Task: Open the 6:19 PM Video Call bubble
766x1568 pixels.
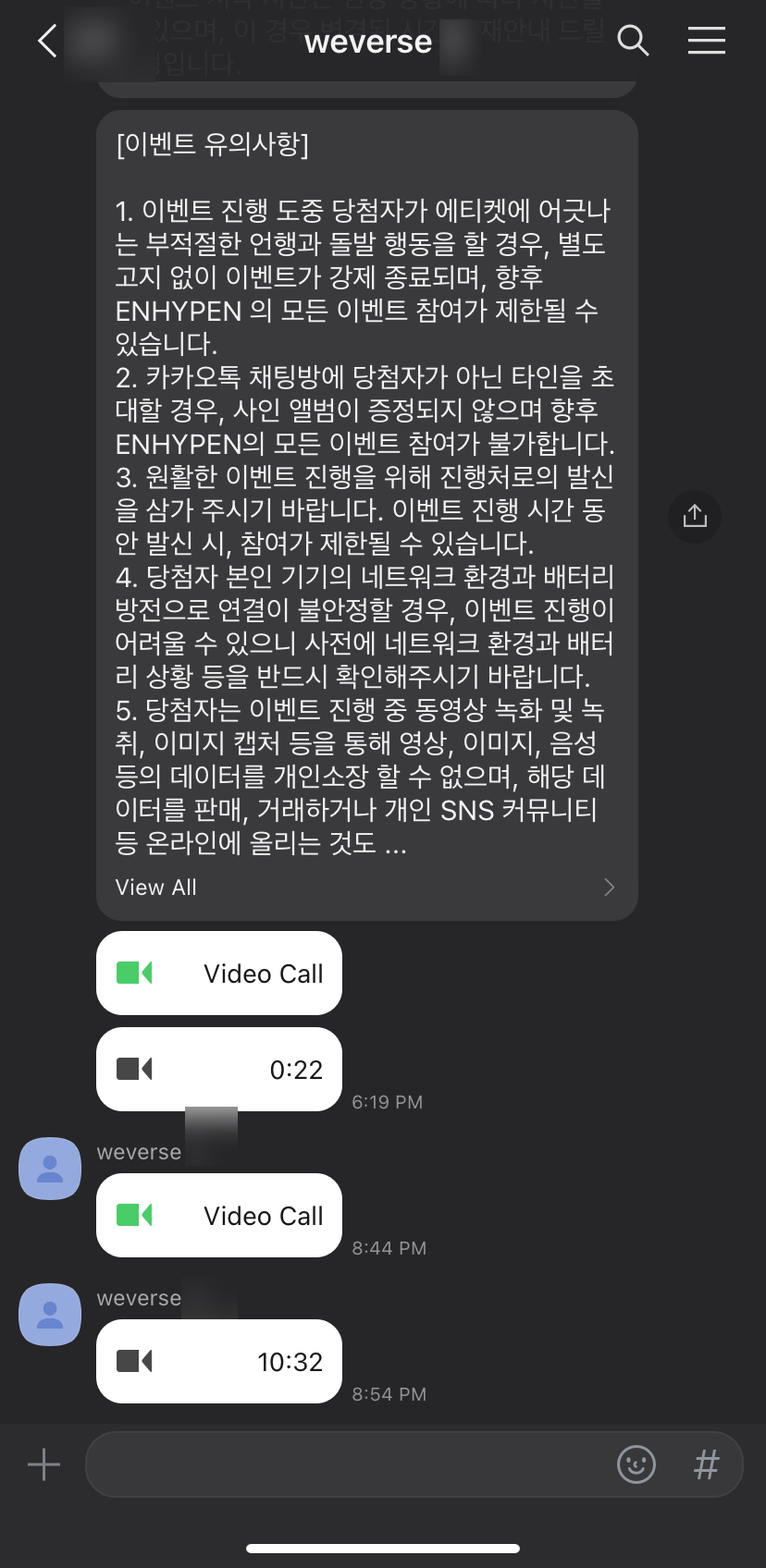Action: [x=219, y=974]
